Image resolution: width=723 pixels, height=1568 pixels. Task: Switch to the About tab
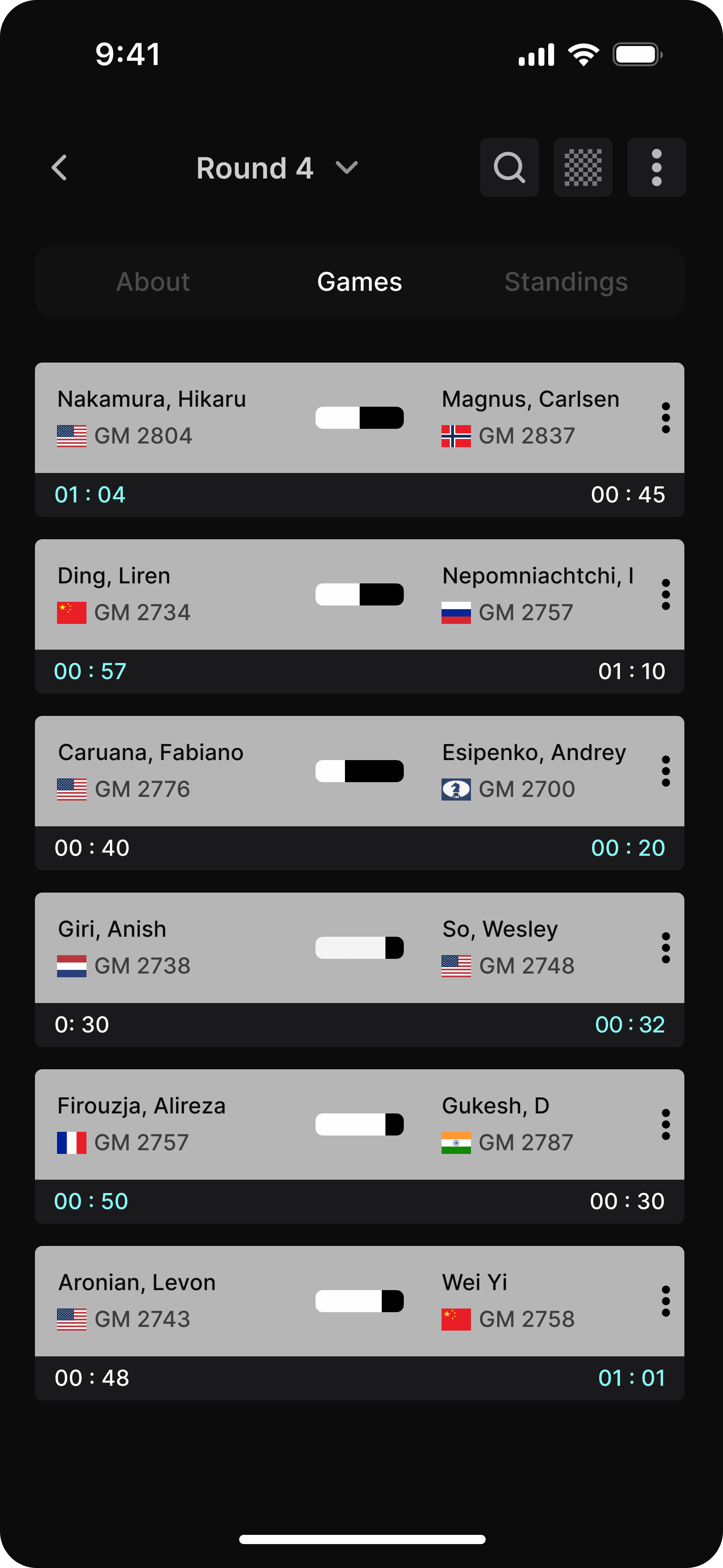(153, 281)
